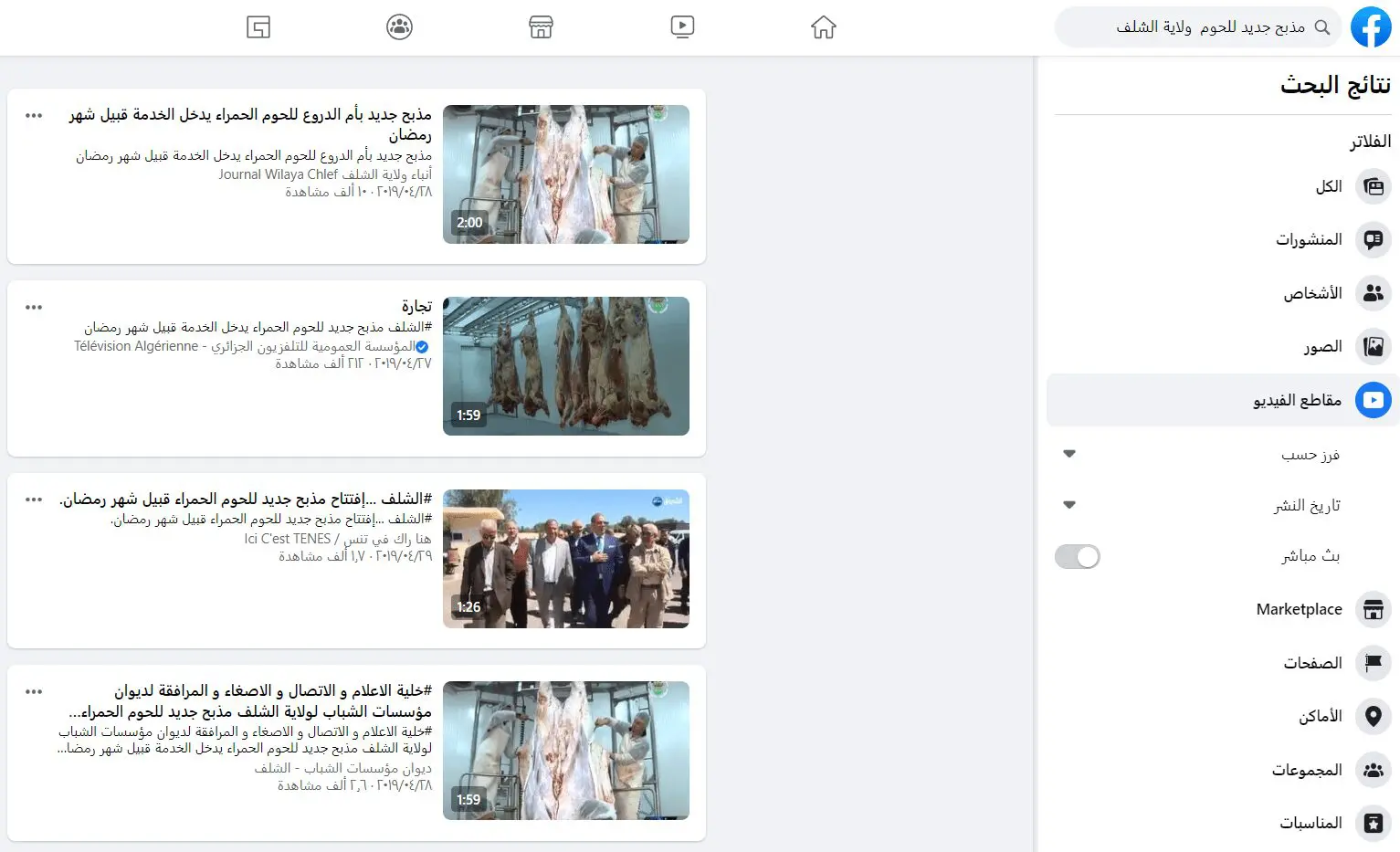Toggle the بث مباشر switch
1400x852 pixels.
tap(1078, 557)
